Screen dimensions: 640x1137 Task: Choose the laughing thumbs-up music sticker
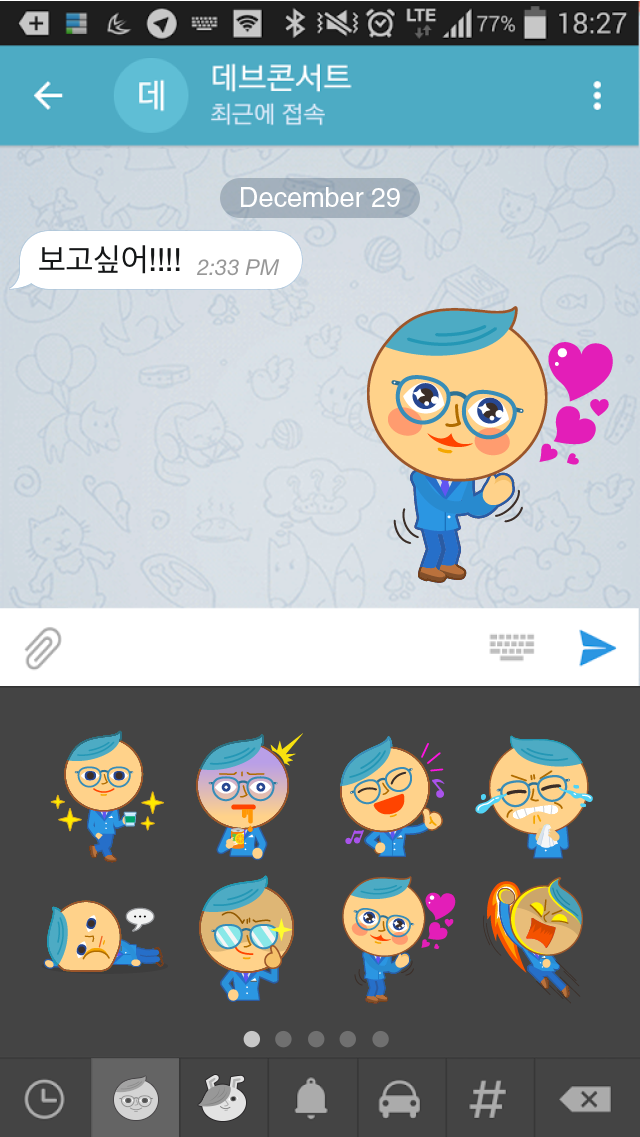pos(390,798)
